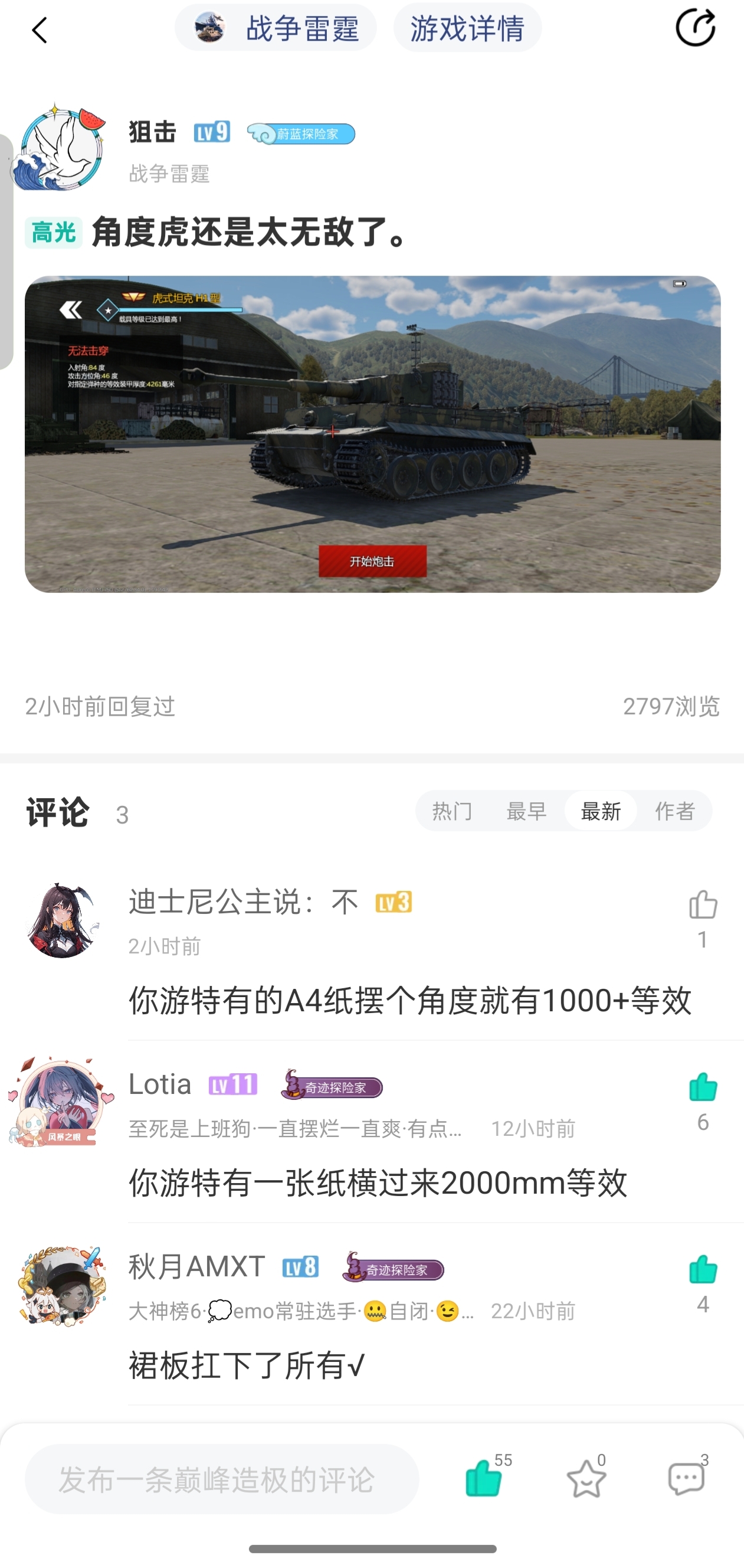Open Lotia's profile avatar
The height and width of the screenshot is (1568, 744).
click(61, 1102)
